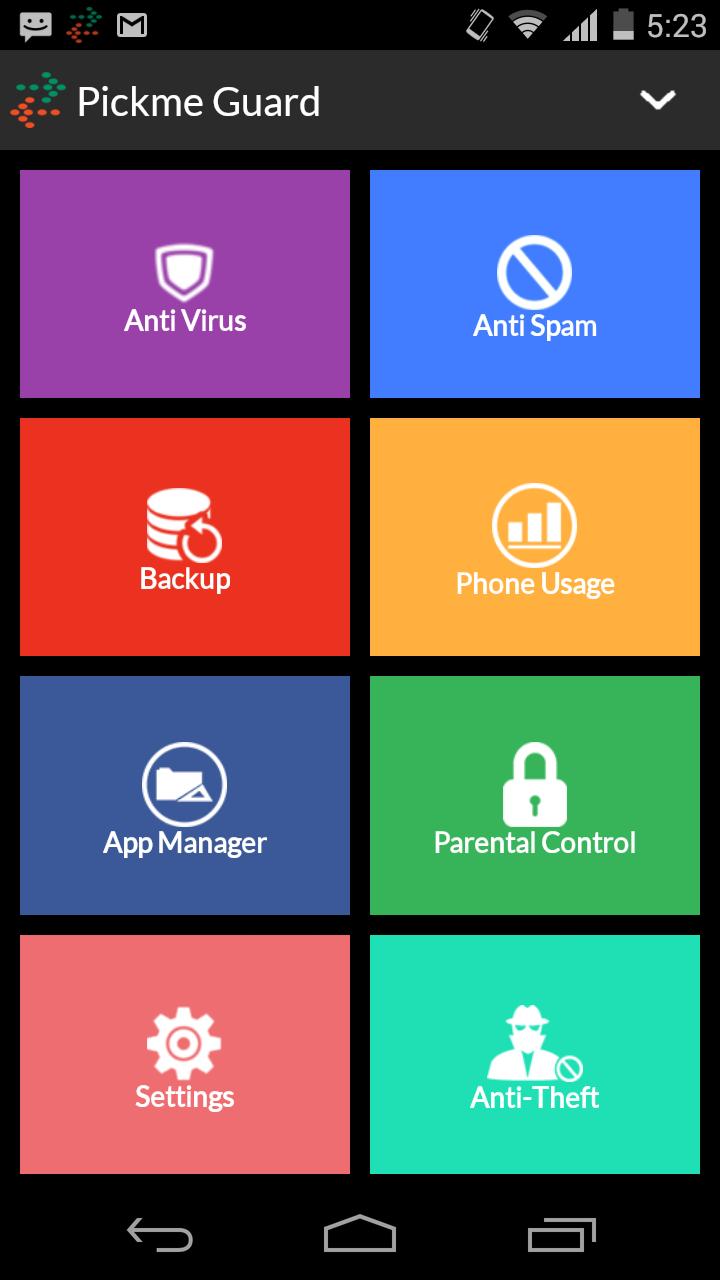
Task: Open the Settings tile
Action: 185,1054
